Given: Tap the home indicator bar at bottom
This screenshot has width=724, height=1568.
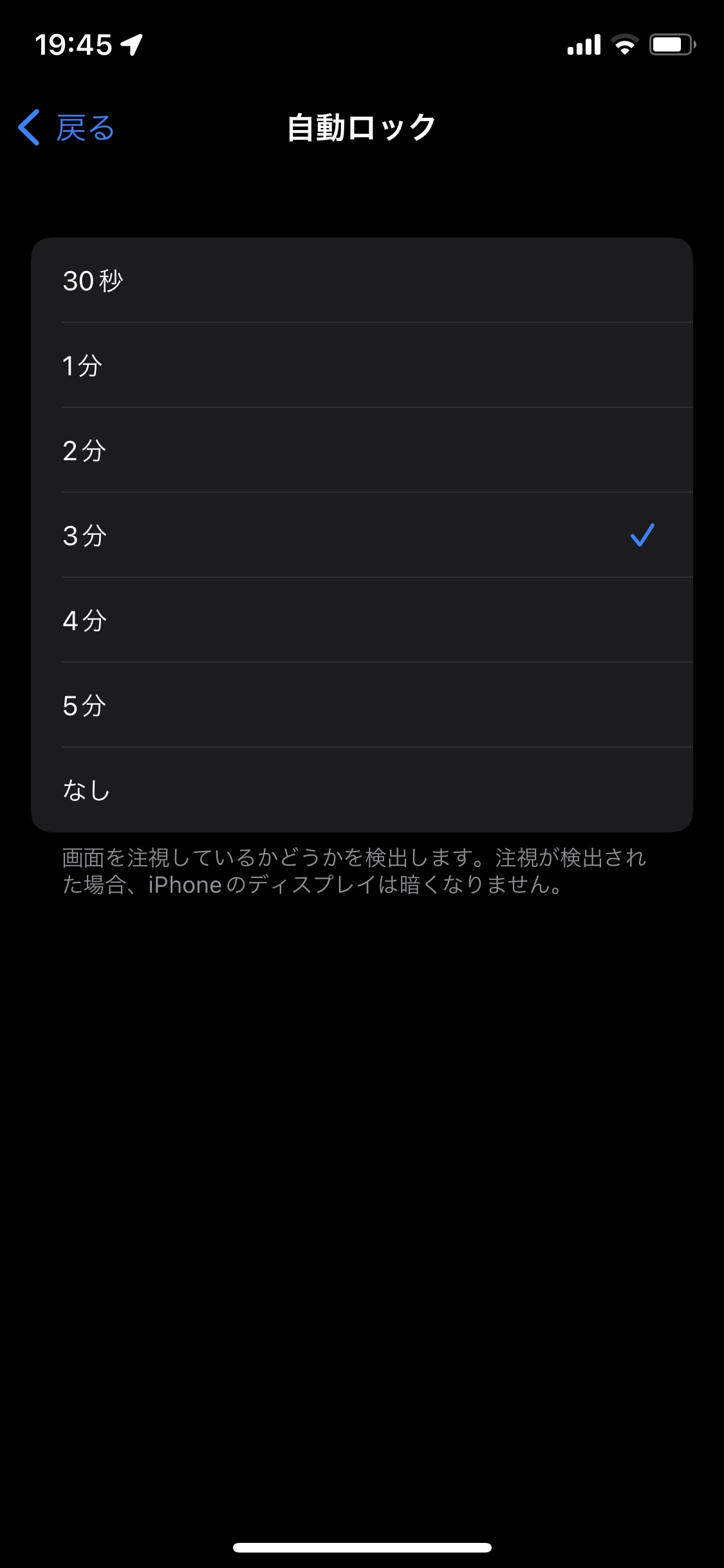Looking at the screenshot, I should click(362, 1547).
